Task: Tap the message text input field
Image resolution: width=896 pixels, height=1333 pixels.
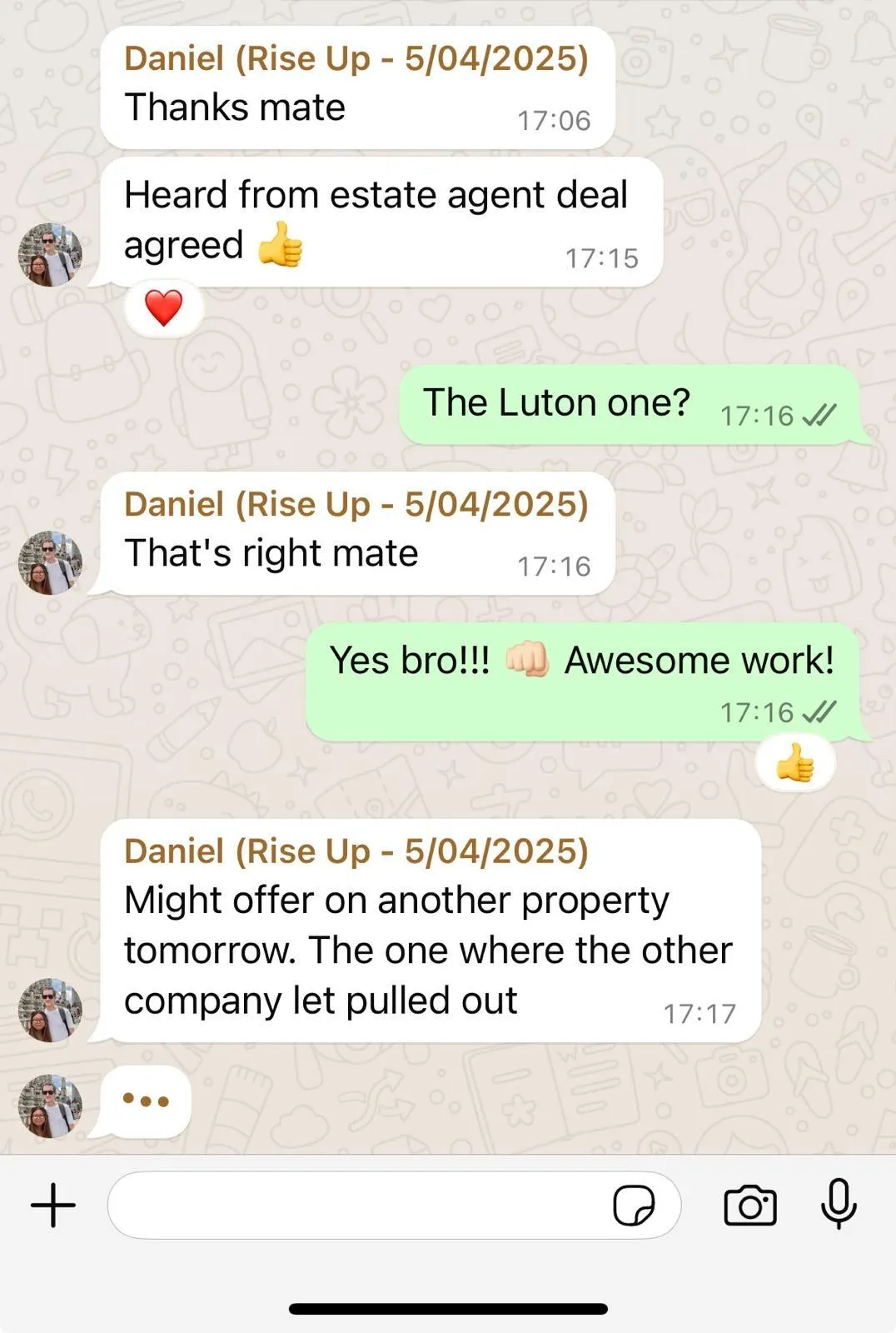Action: (x=358, y=1205)
